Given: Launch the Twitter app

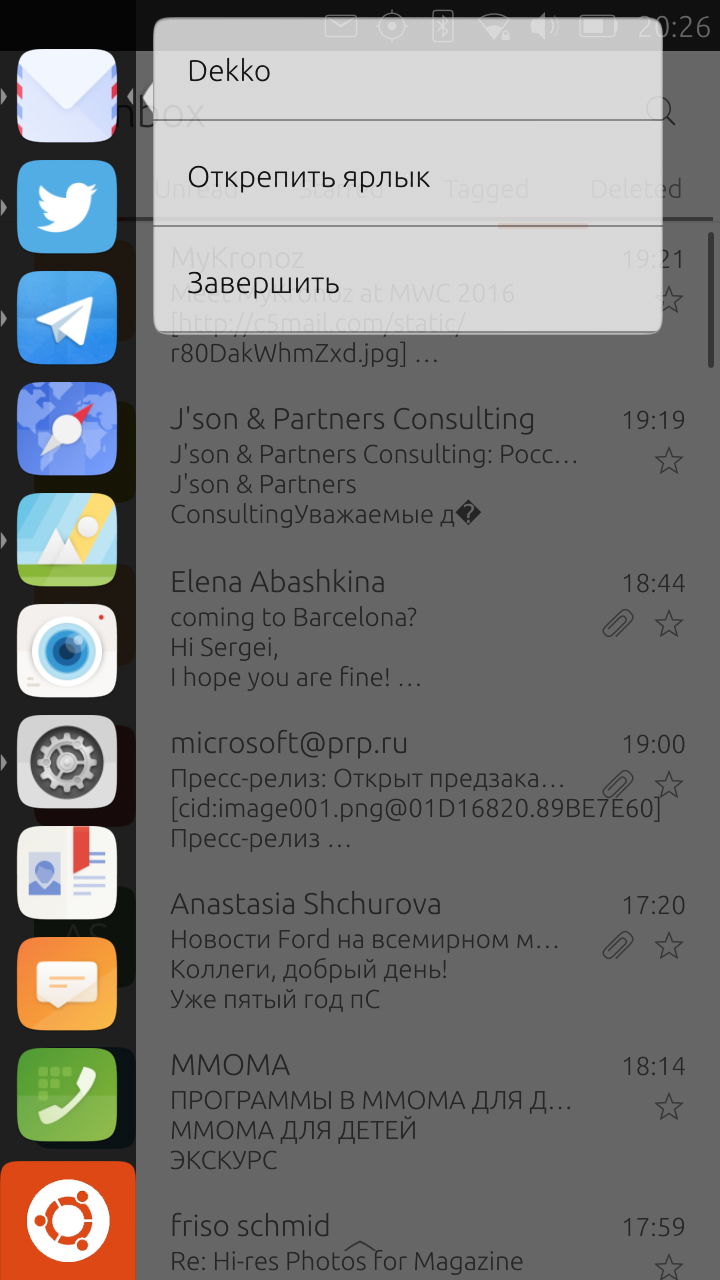Looking at the screenshot, I should pyautogui.click(x=67, y=207).
